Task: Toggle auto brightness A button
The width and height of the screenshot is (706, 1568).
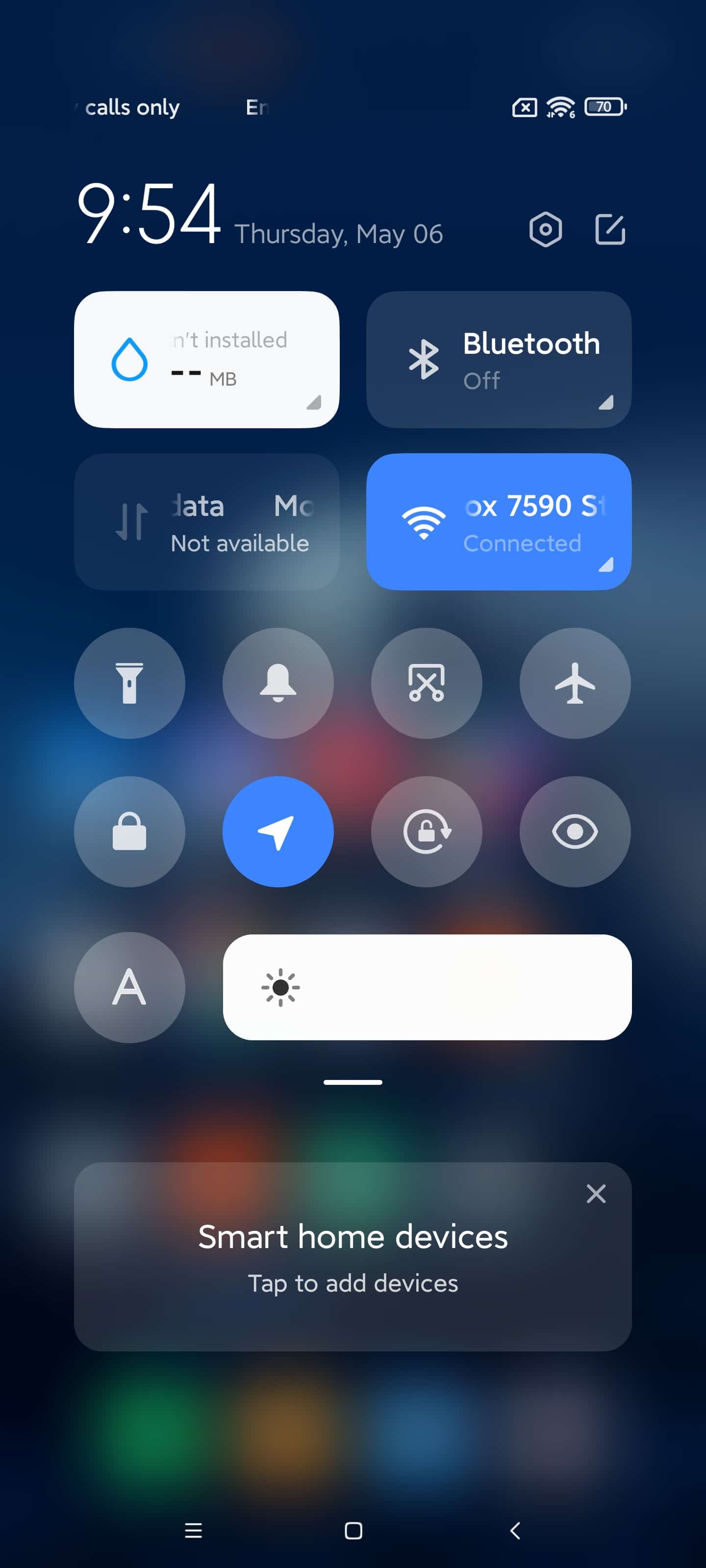Action: 130,987
